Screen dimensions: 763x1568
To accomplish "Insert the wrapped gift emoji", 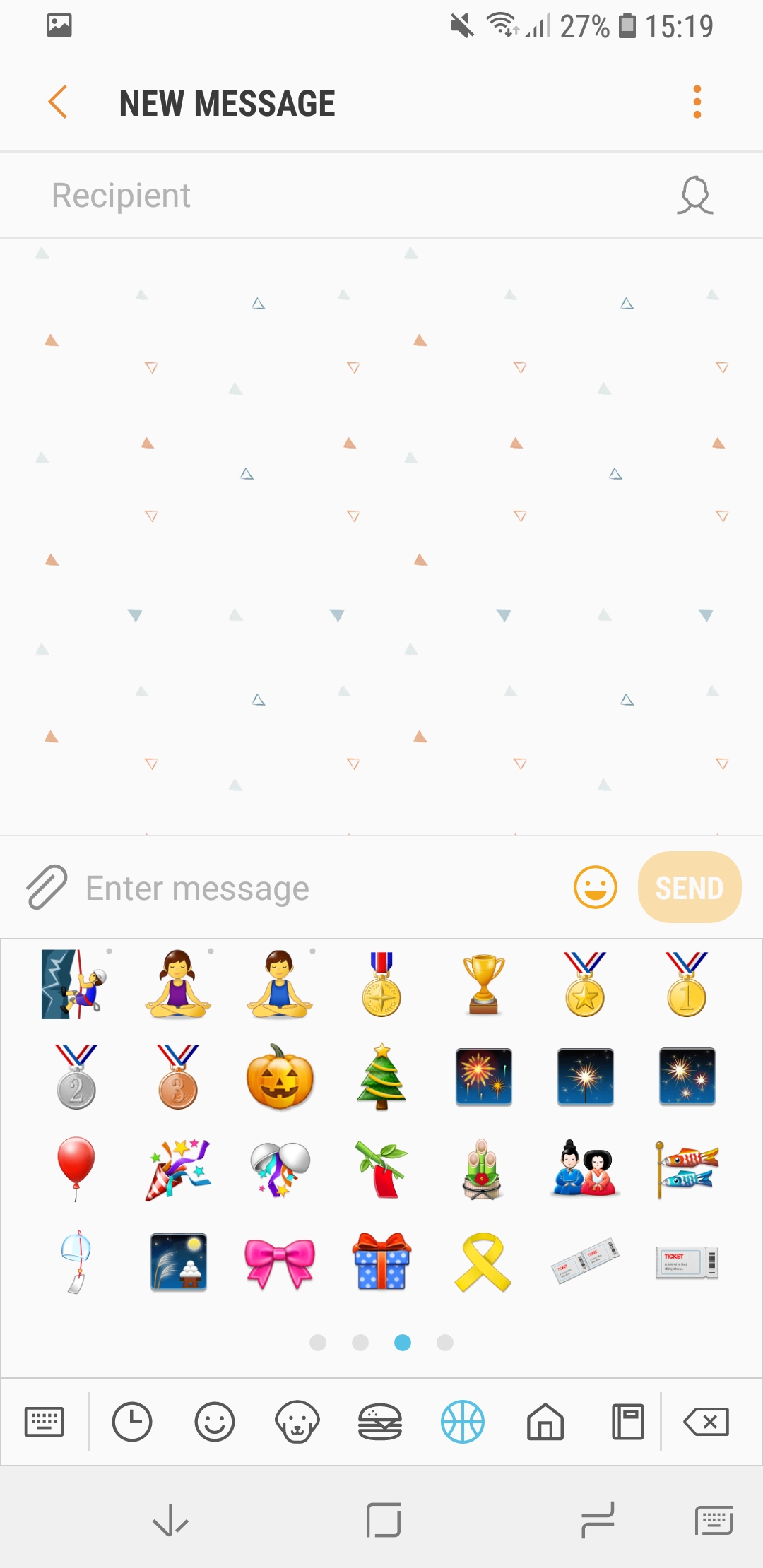I will tap(381, 1262).
